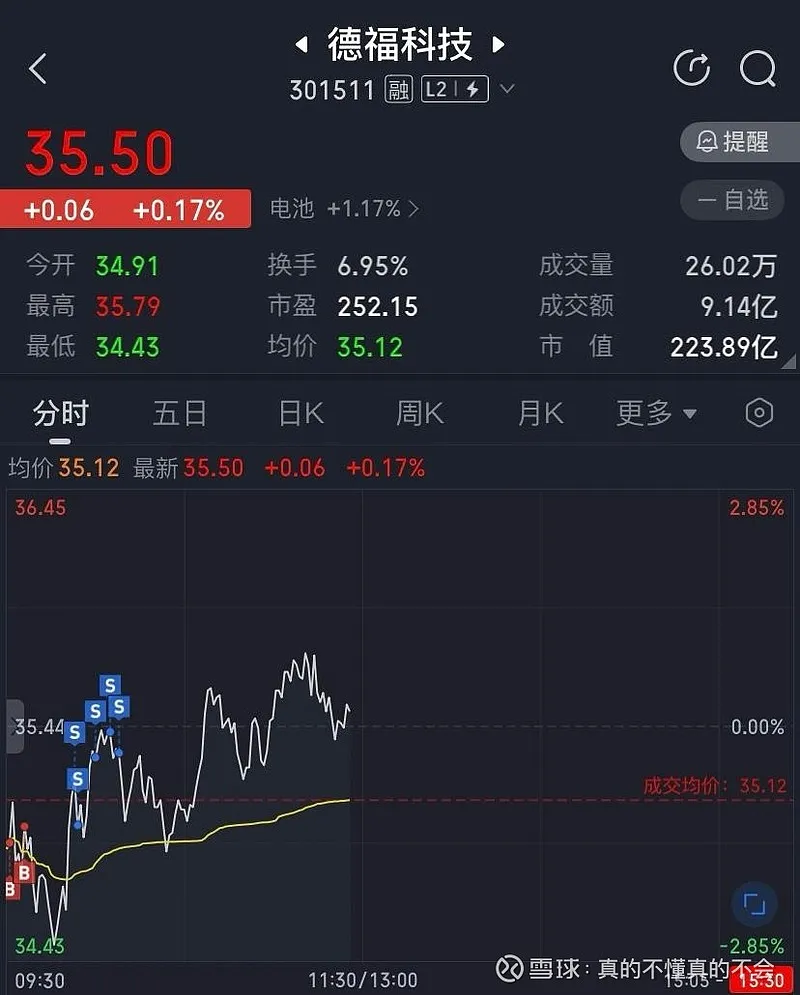Switch to the 周K chart tab
The height and width of the screenshot is (995, 800).
click(420, 413)
